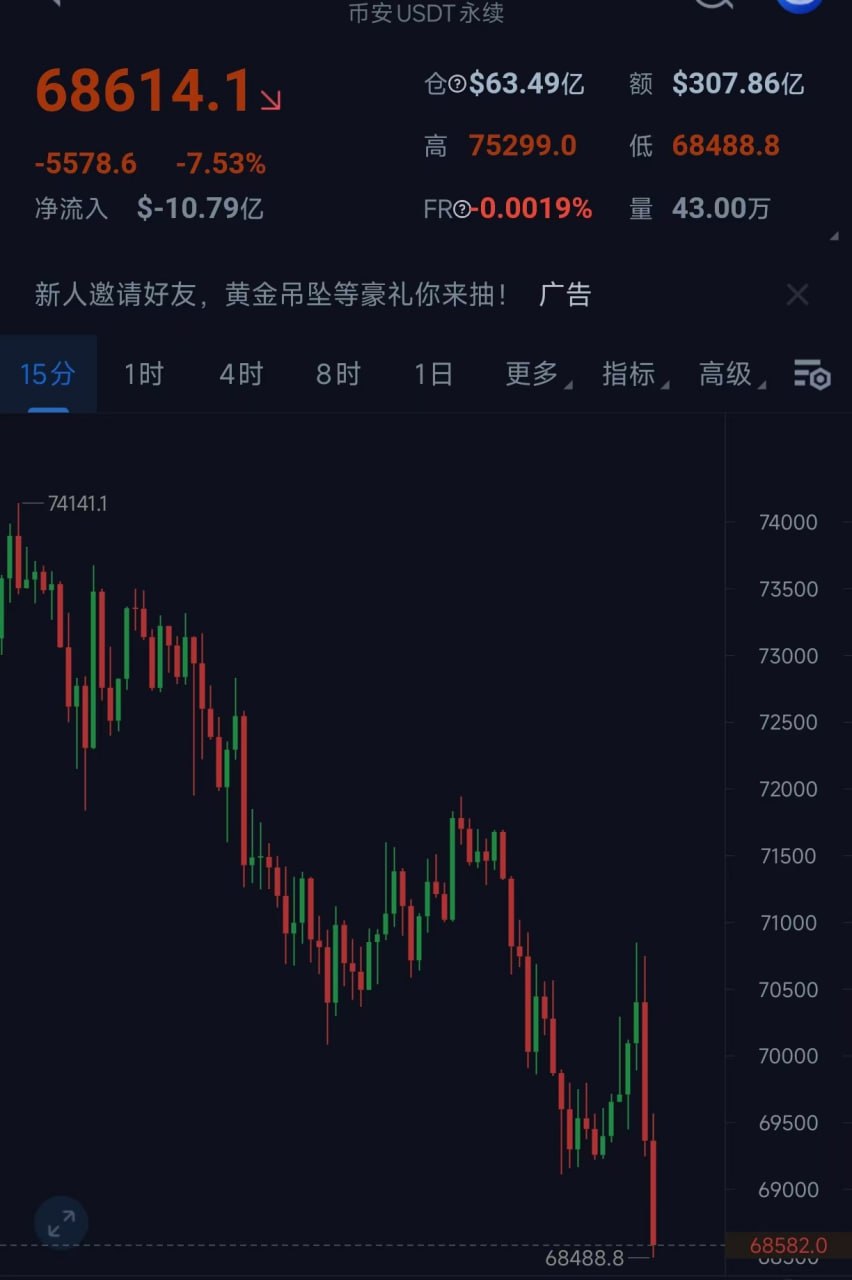
Task: Dismiss the 新人邀请好友 ad banner
Action: [797, 294]
